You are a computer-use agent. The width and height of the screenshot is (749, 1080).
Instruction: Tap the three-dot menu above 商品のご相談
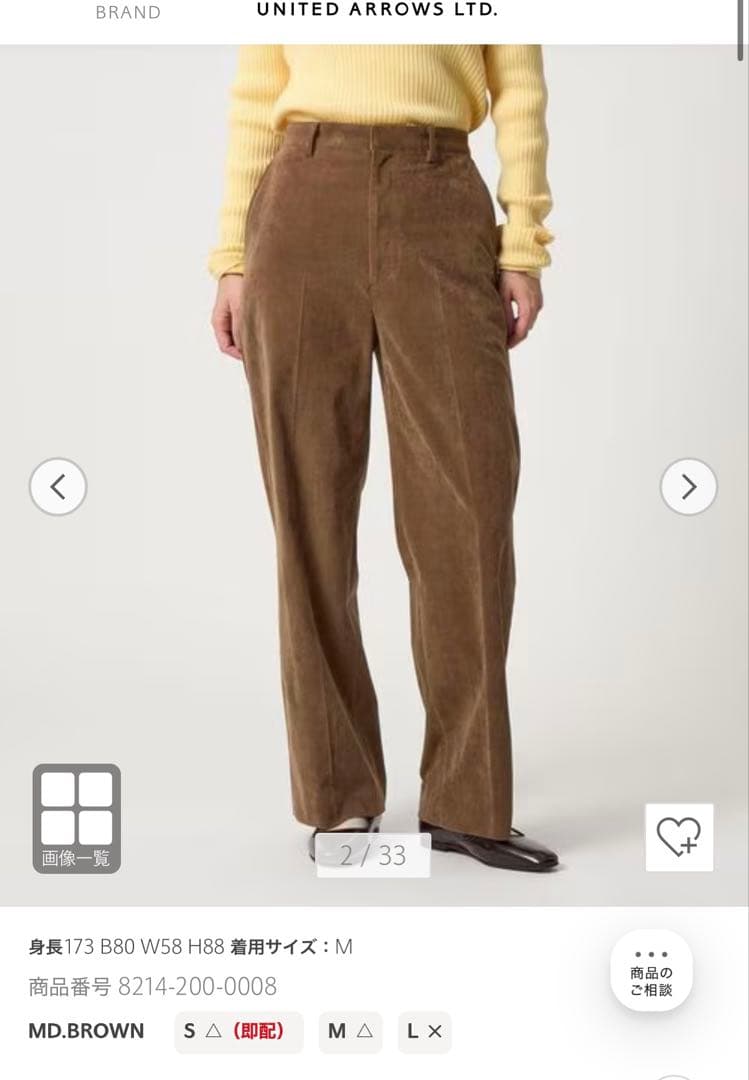click(x=651, y=950)
